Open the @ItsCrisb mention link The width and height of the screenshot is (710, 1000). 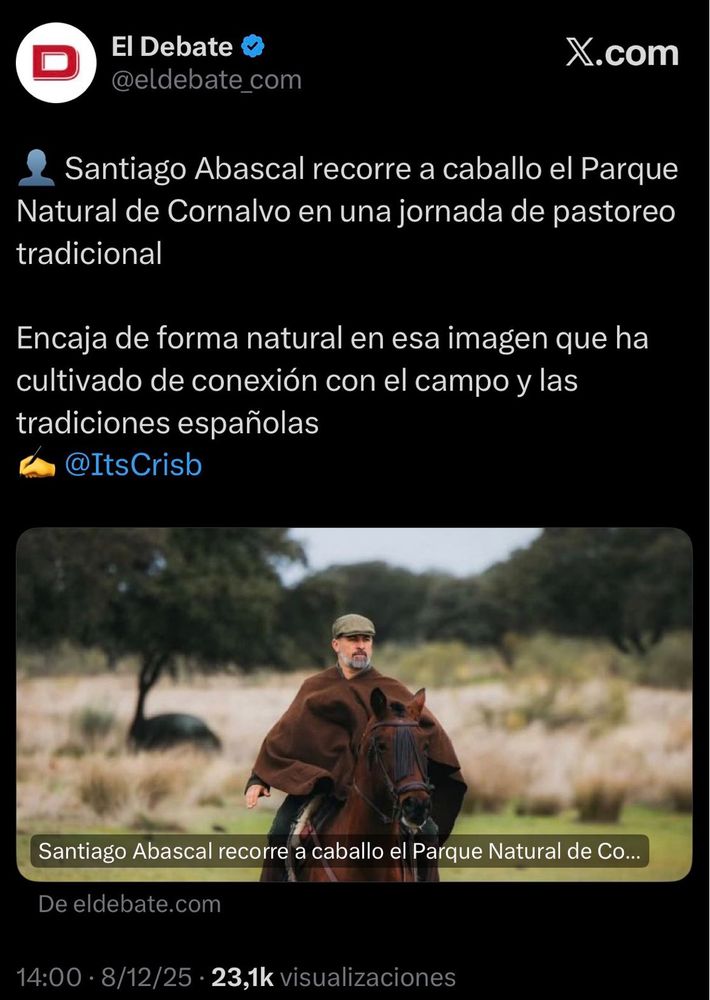point(133,465)
